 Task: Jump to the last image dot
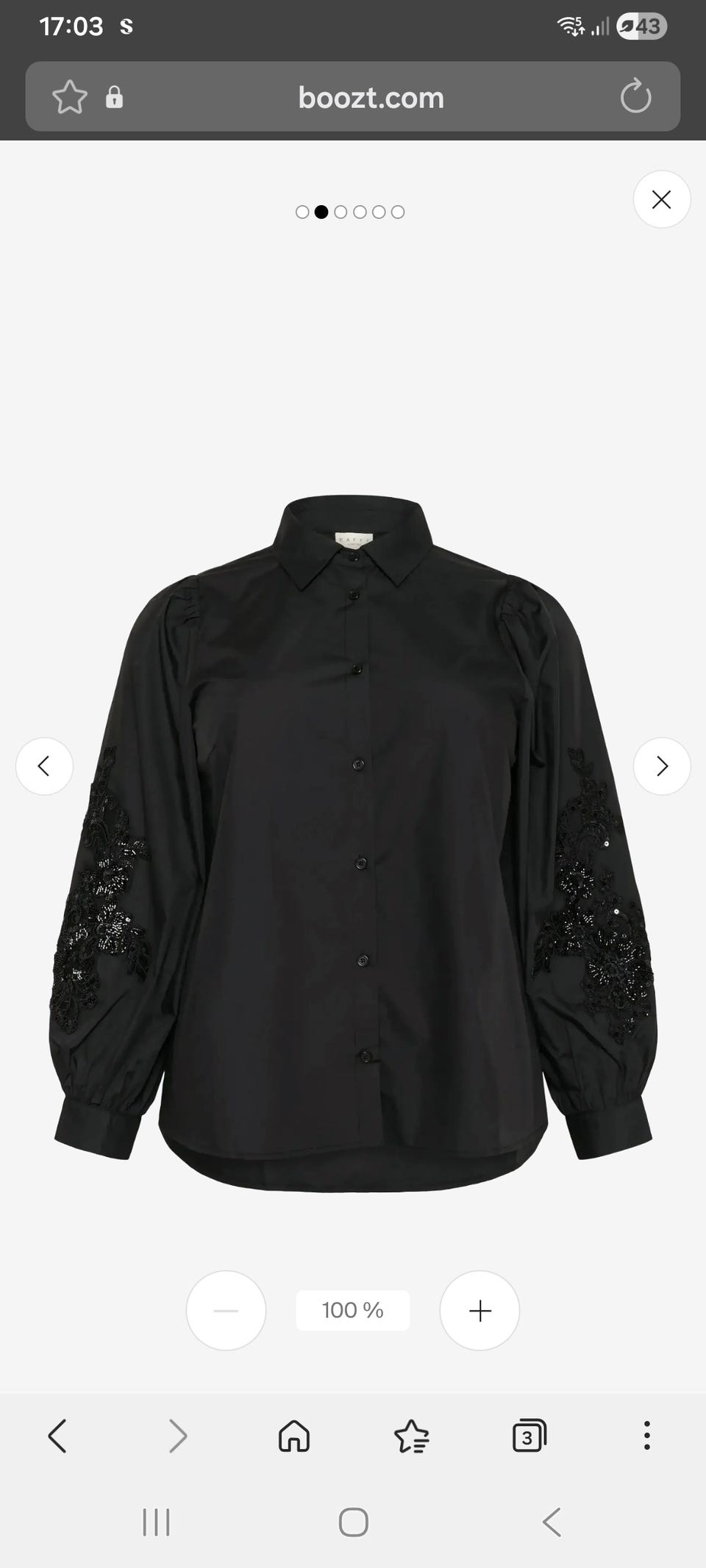point(398,212)
